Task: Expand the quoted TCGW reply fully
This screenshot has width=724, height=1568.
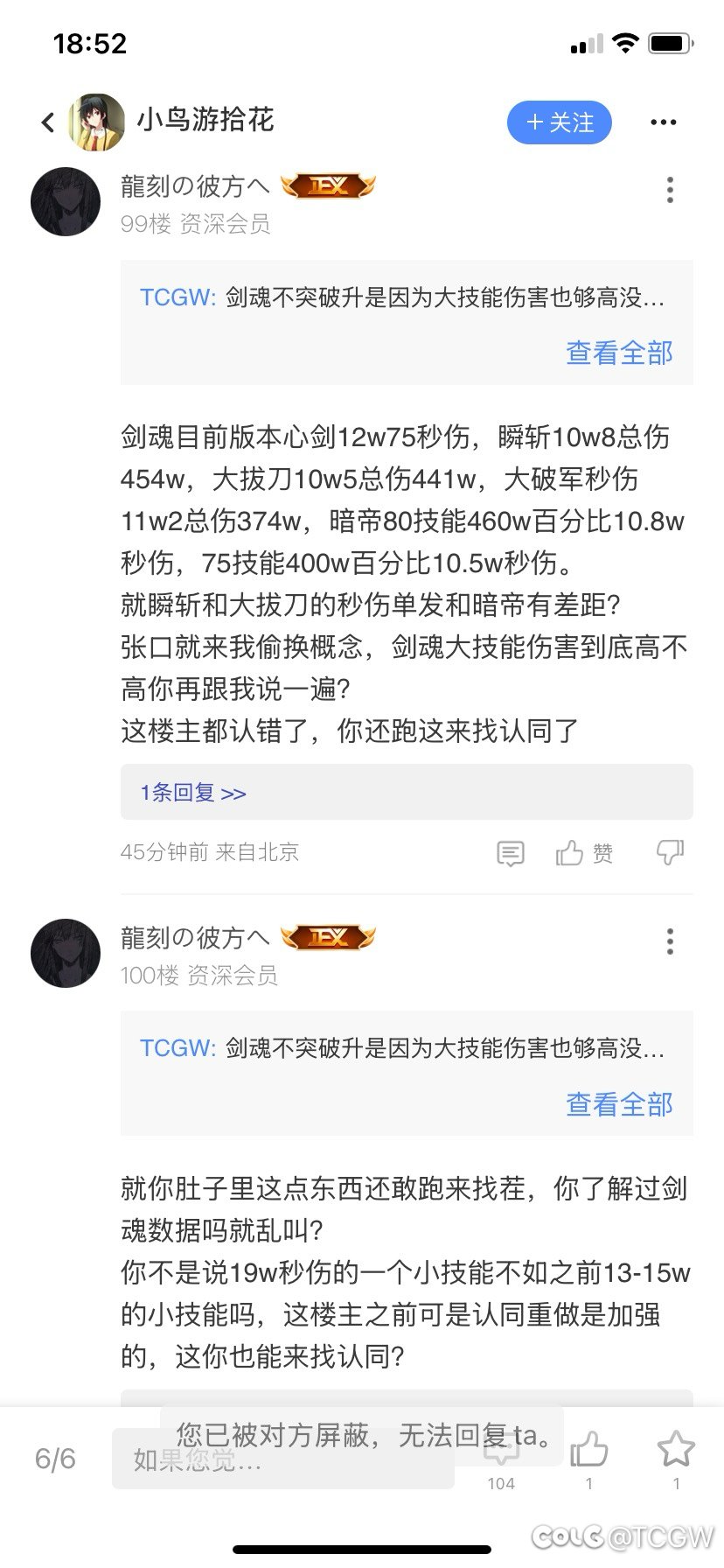Action: tap(619, 353)
